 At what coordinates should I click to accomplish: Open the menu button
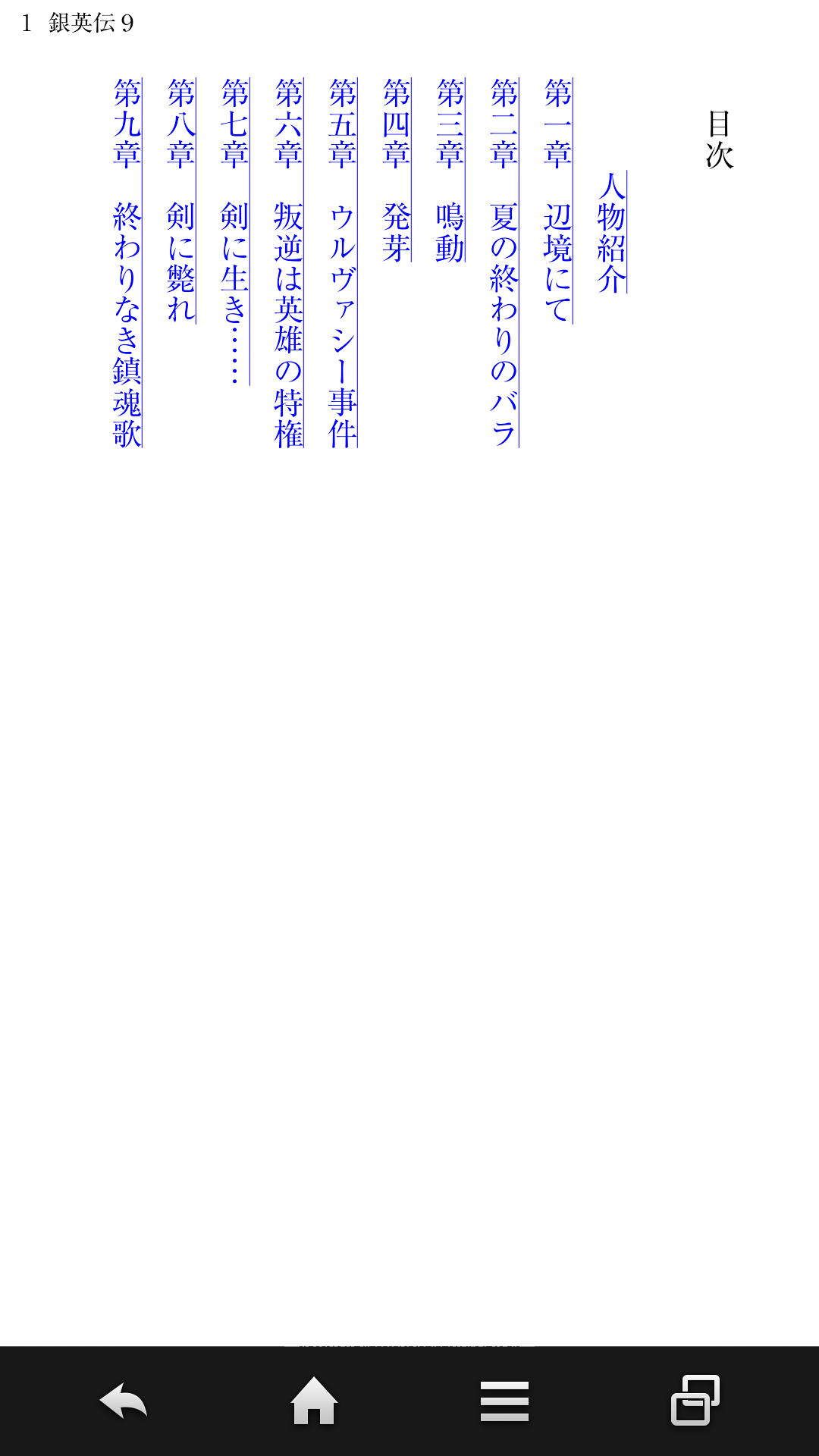(x=504, y=1401)
